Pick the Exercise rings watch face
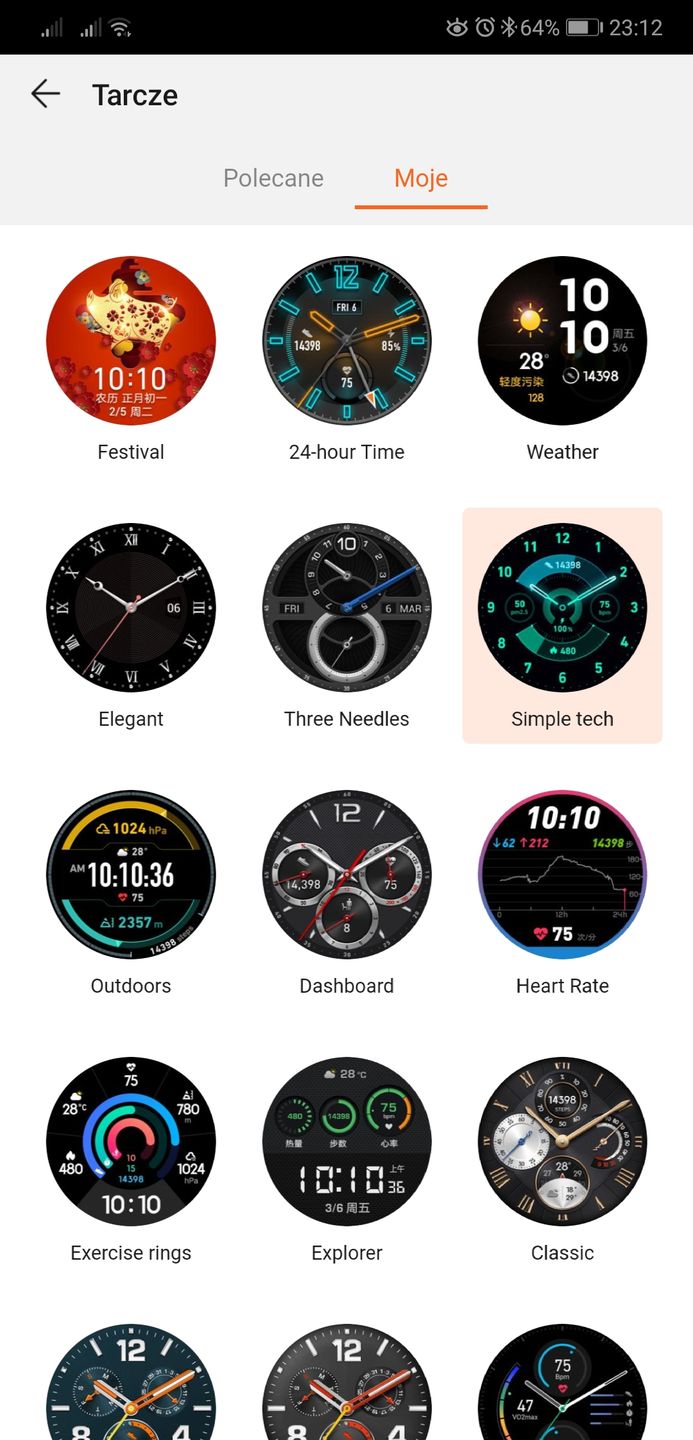Image resolution: width=693 pixels, height=1440 pixels. 131,1141
